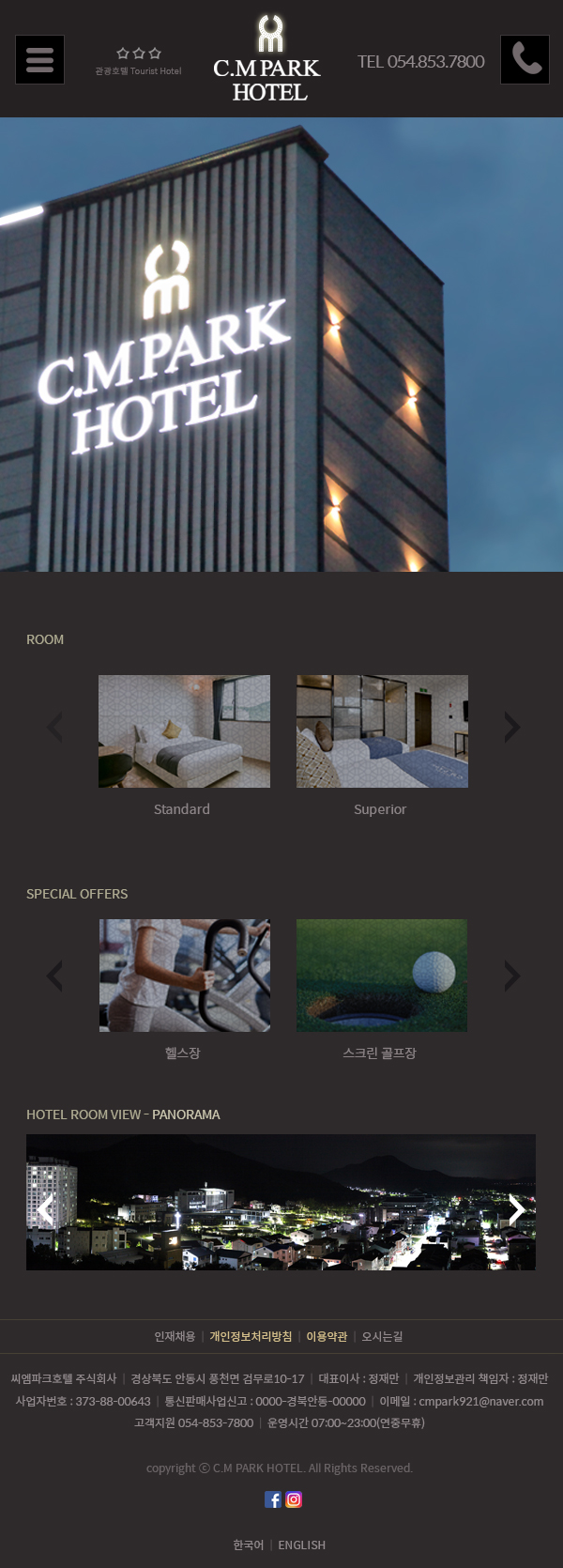Open the 스크린 골프장 special offer

(381, 975)
